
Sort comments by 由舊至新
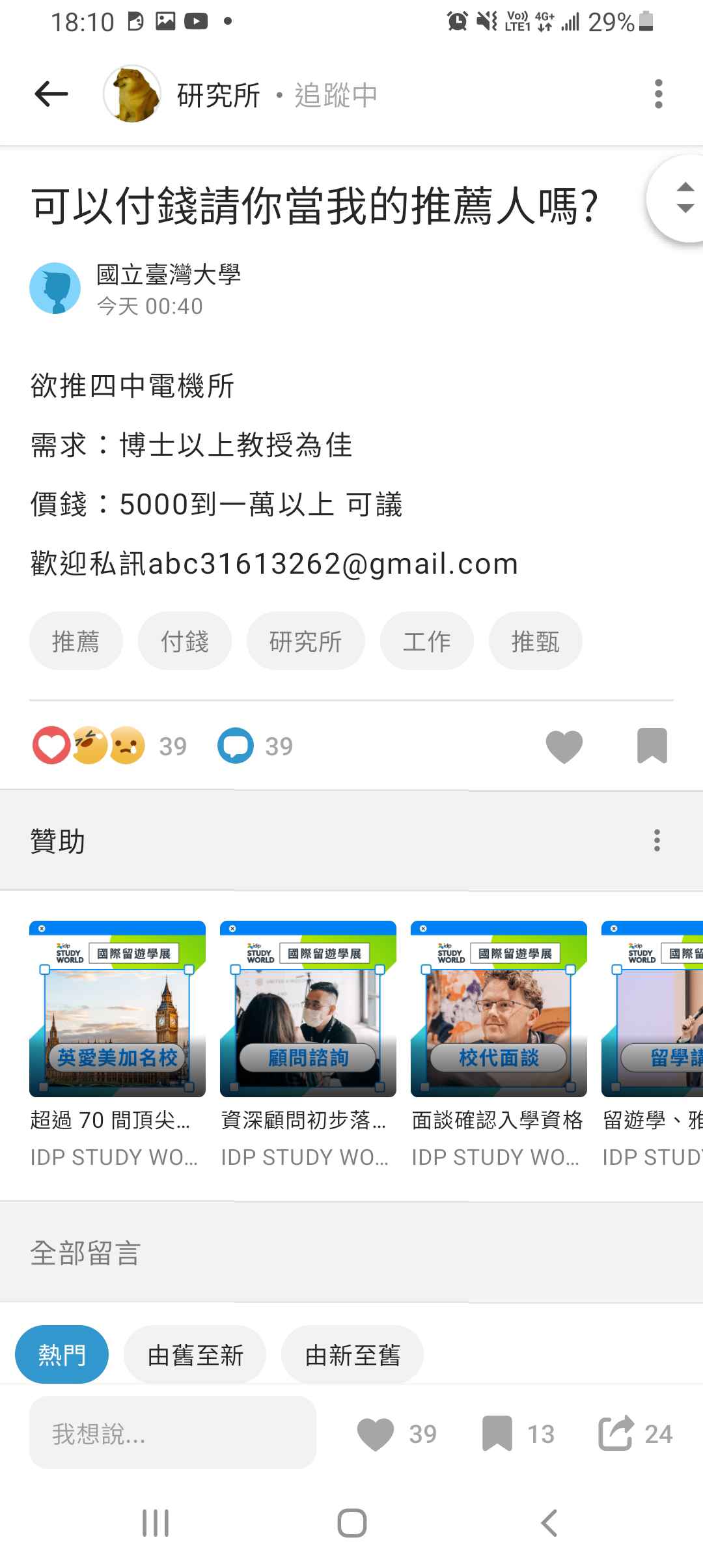click(195, 1355)
